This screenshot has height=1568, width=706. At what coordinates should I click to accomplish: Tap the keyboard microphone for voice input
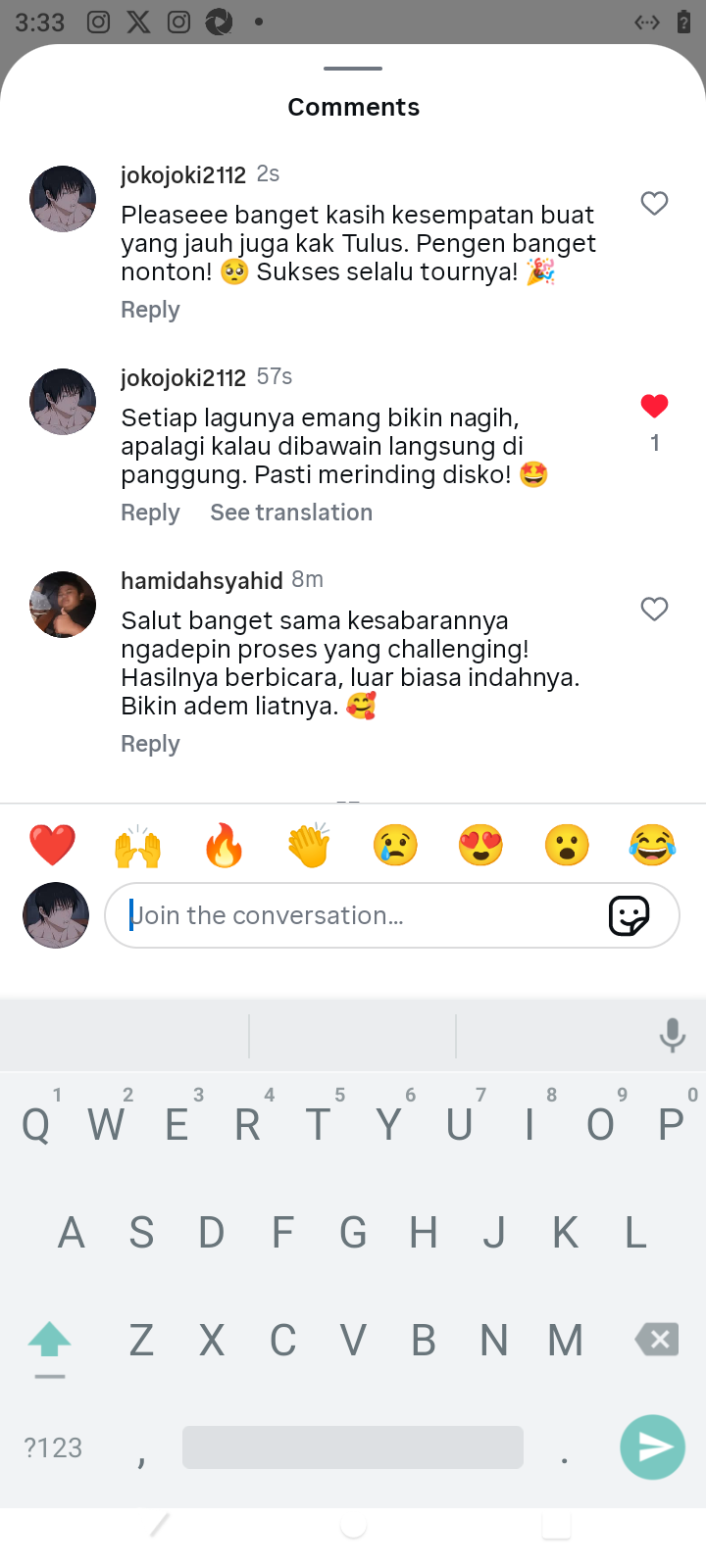672,1035
